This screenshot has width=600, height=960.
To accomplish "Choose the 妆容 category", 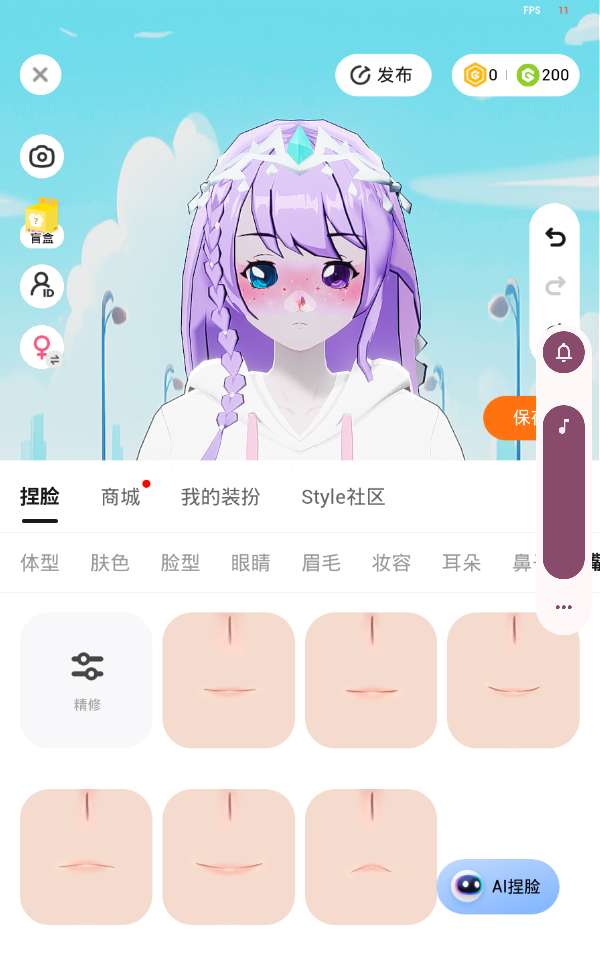I will [391, 563].
